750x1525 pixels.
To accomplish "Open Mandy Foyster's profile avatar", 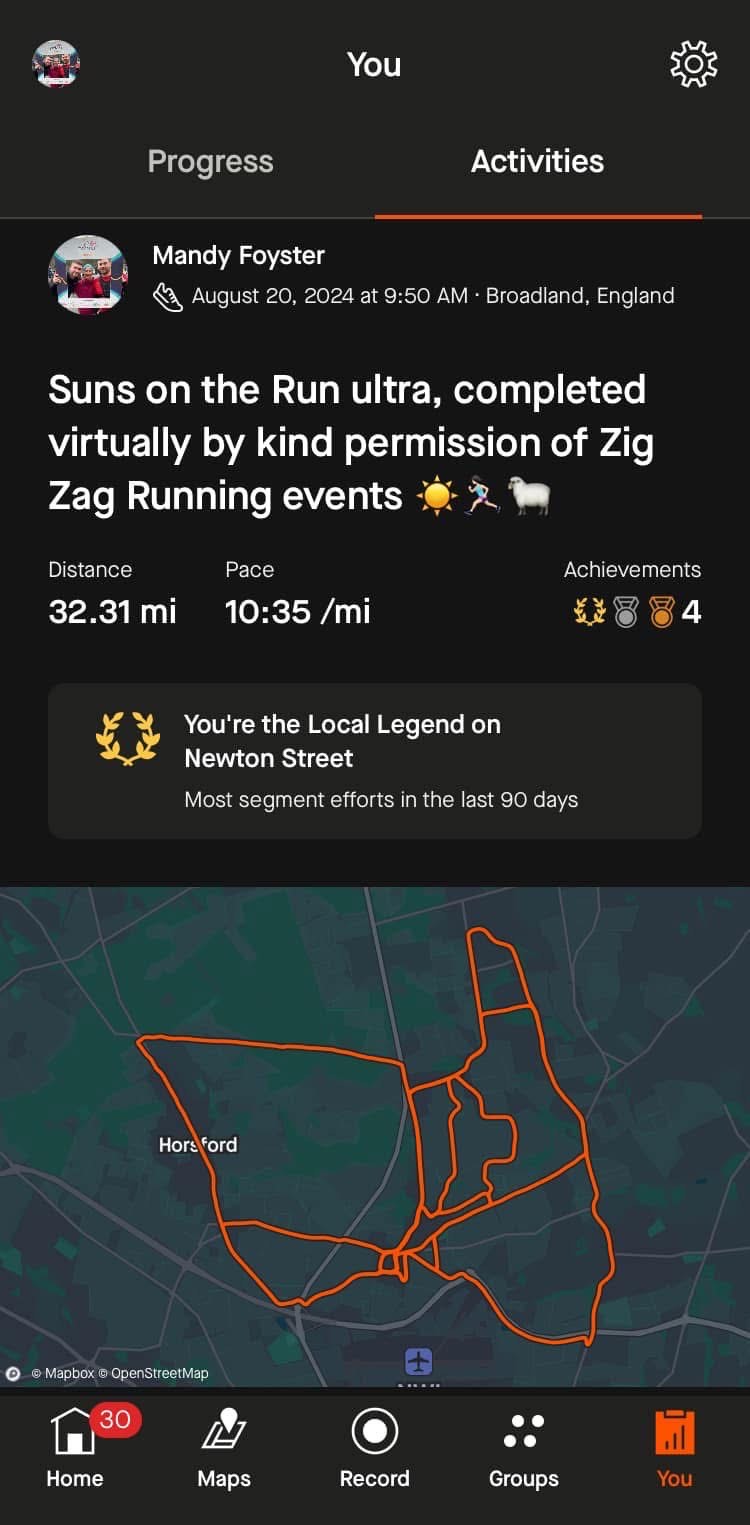I will pyautogui.click(x=88, y=275).
